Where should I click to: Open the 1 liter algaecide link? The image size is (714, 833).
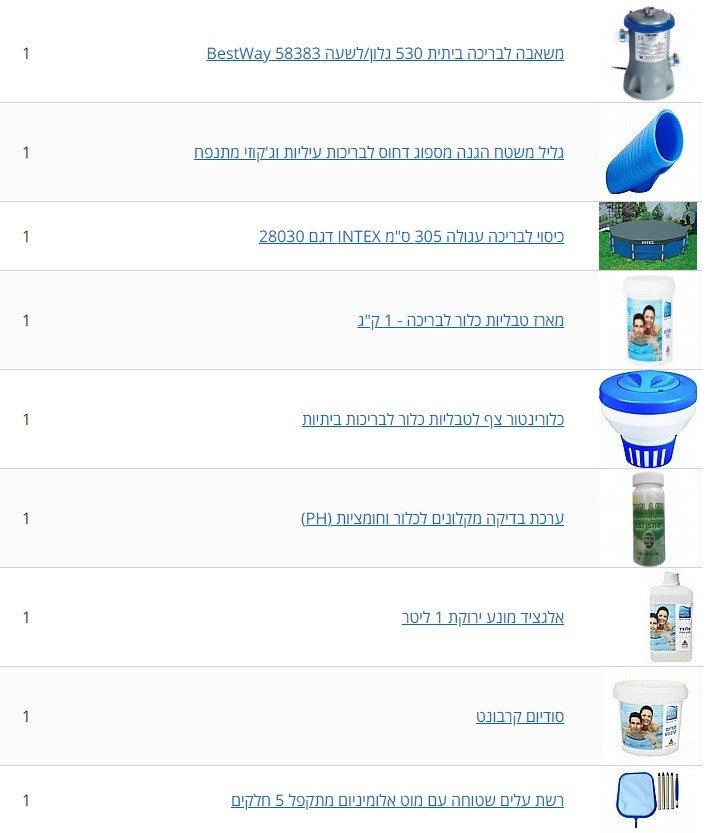click(x=482, y=618)
